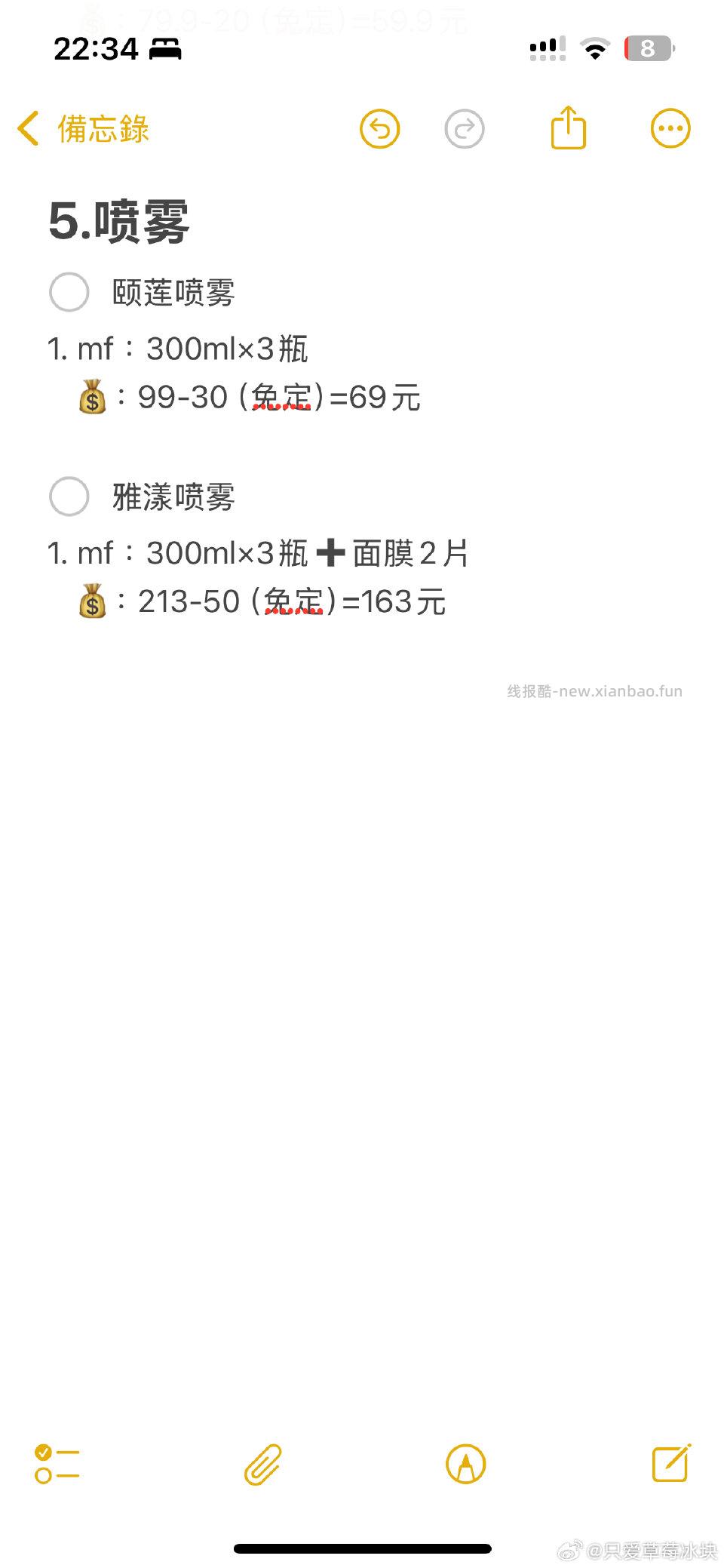724x1568 pixels.
Task: Check the 雅漾喷雾 checklist circle
Action: click(x=69, y=497)
